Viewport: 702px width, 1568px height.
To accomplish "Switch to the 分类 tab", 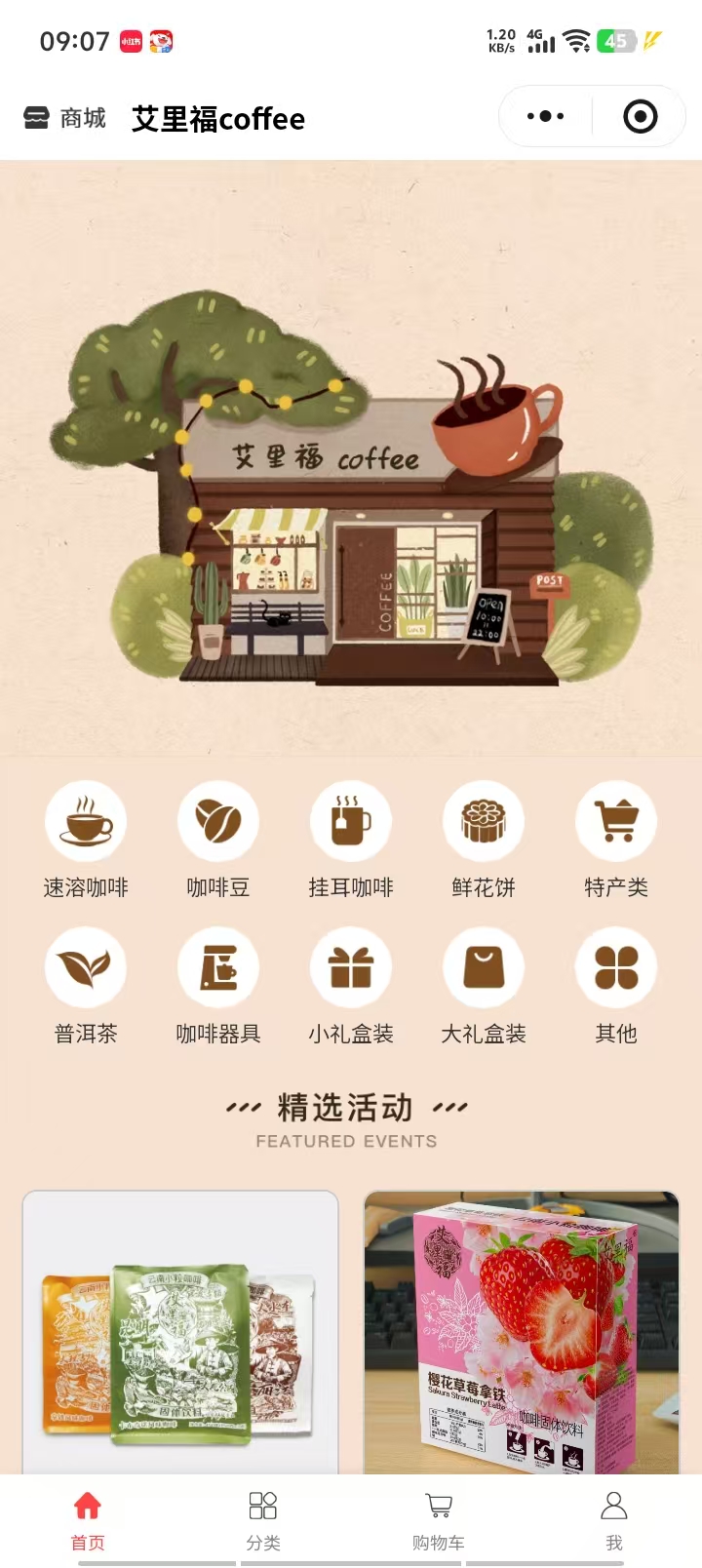I will (263, 1519).
